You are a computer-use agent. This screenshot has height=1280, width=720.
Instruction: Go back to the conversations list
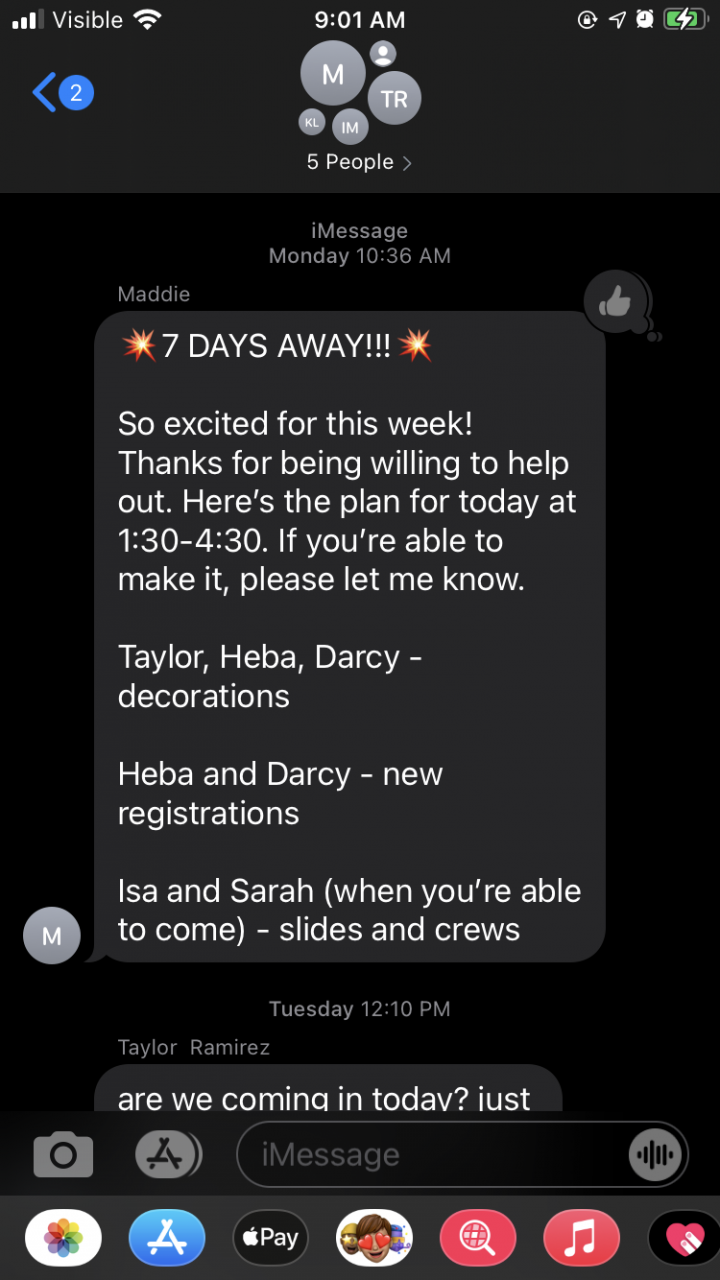pyautogui.click(x=60, y=93)
